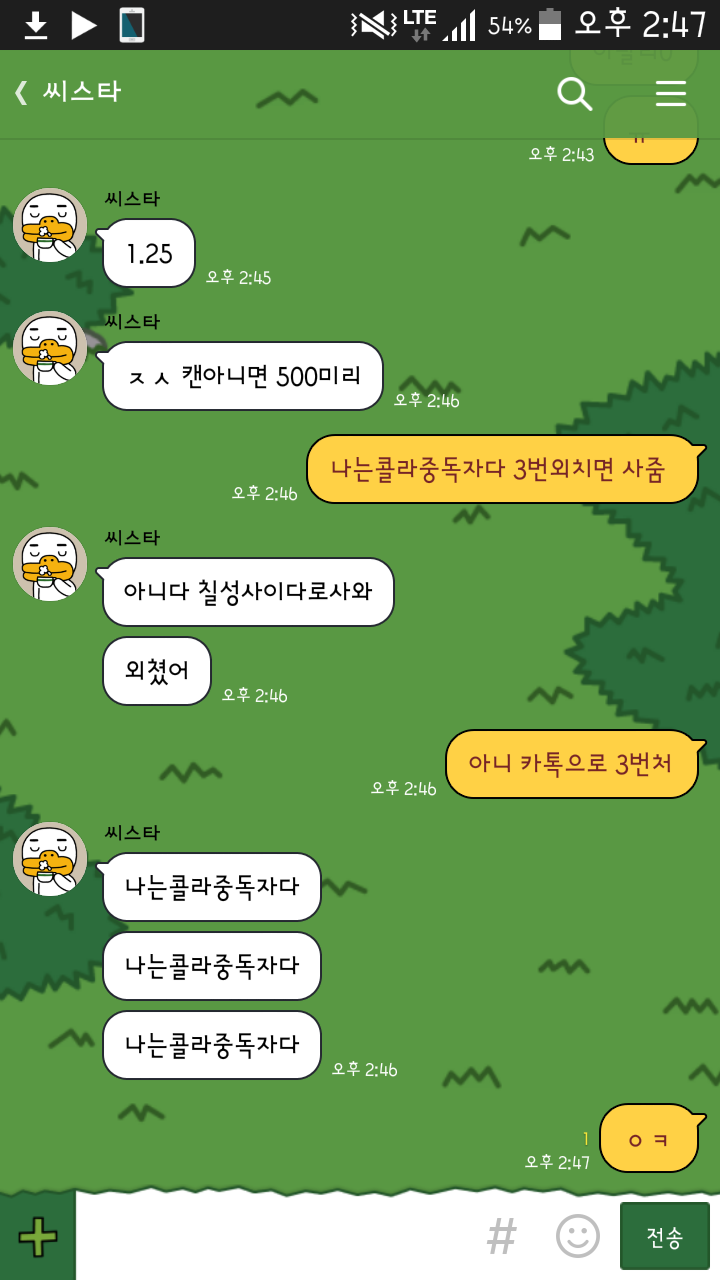Search within this chat
Viewport: 720px width, 1280px height.
pyautogui.click(x=574, y=93)
